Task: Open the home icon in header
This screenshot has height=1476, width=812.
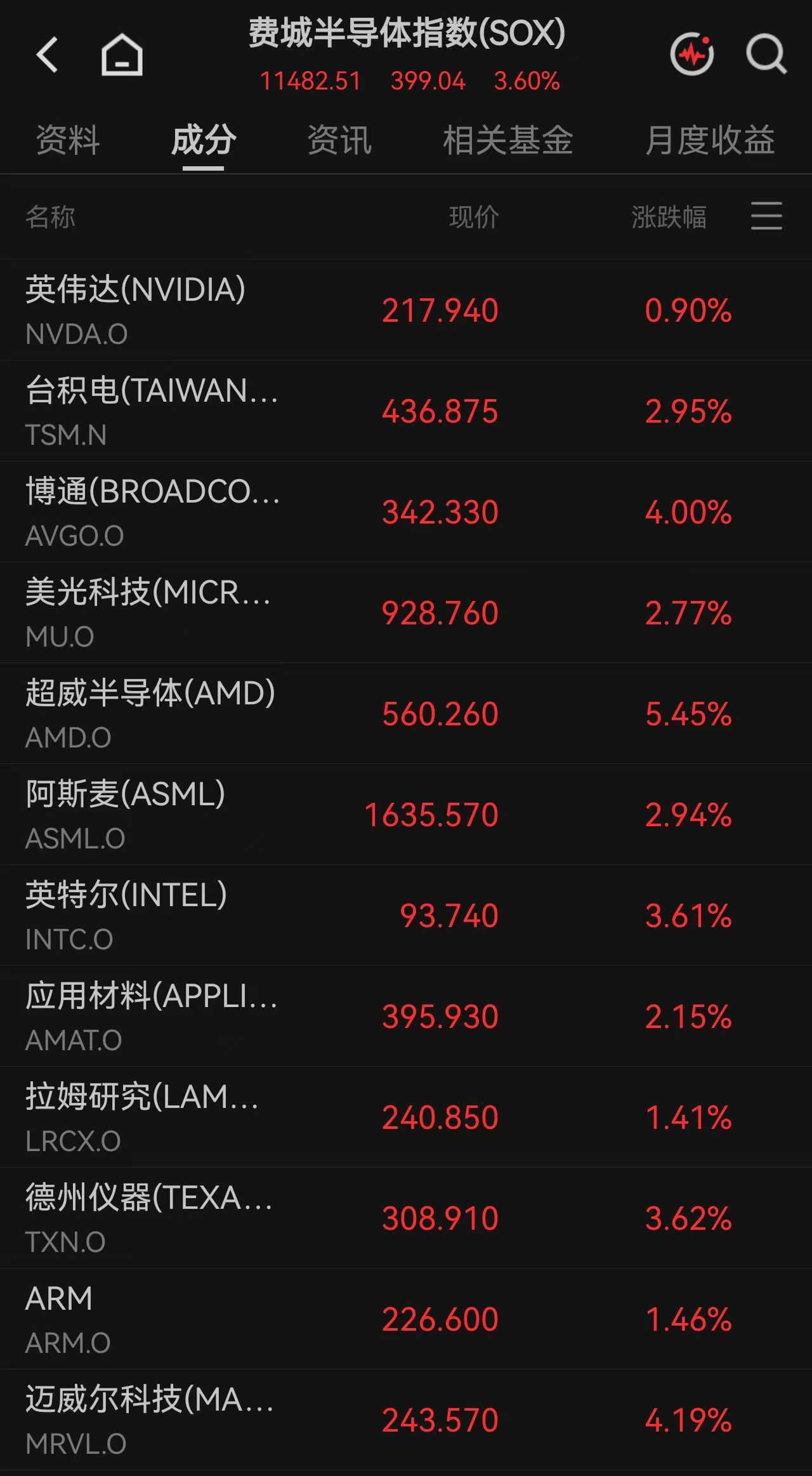Action: 122,55
